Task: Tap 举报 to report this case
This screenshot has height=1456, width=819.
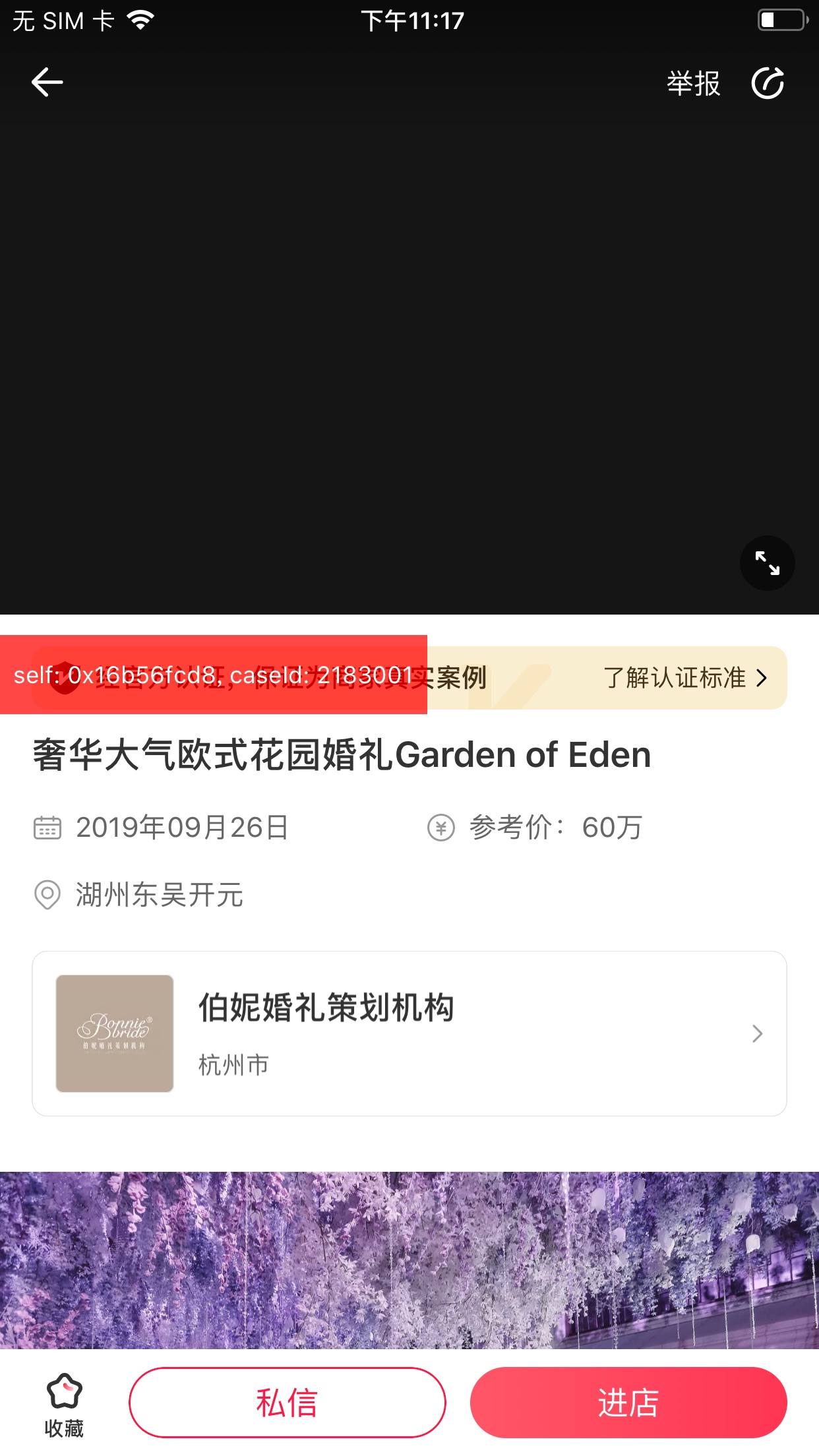Action: click(x=693, y=84)
